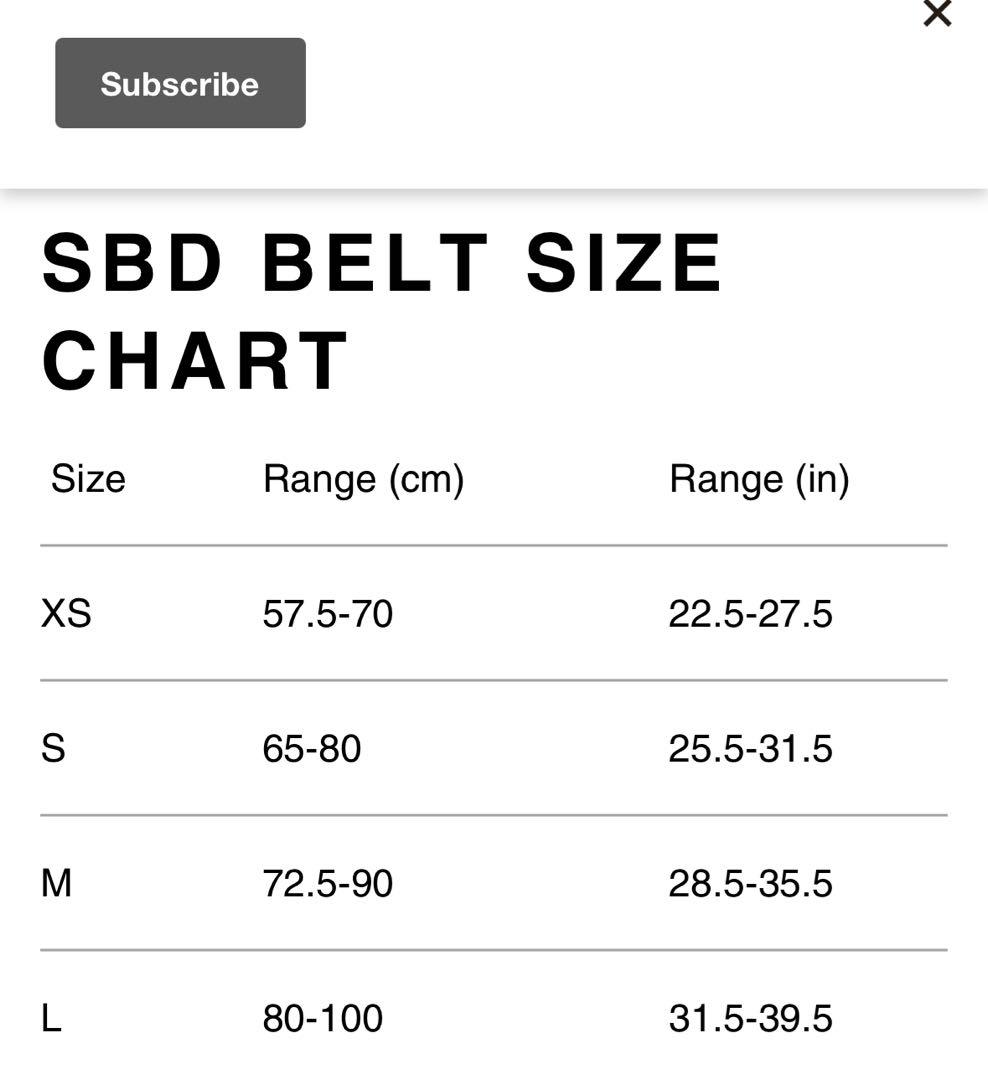Viewport: 988px width, 1080px height.
Task: Click the Range (cm) column header
Action: [x=364, y=478]
